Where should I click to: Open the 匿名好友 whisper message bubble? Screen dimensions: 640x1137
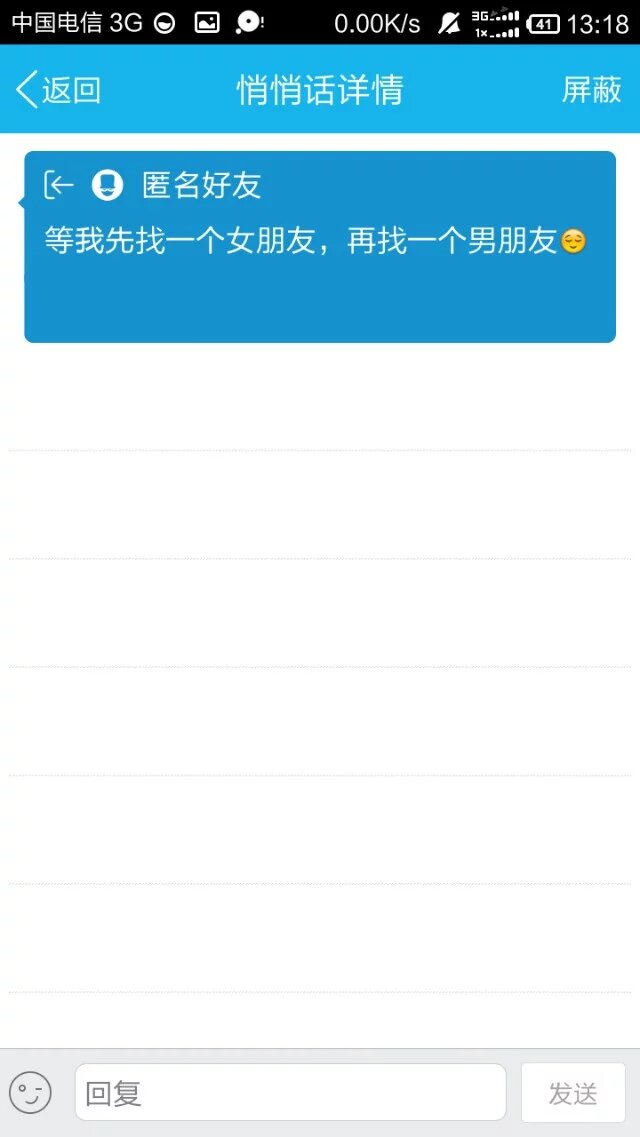coord(320,246)
